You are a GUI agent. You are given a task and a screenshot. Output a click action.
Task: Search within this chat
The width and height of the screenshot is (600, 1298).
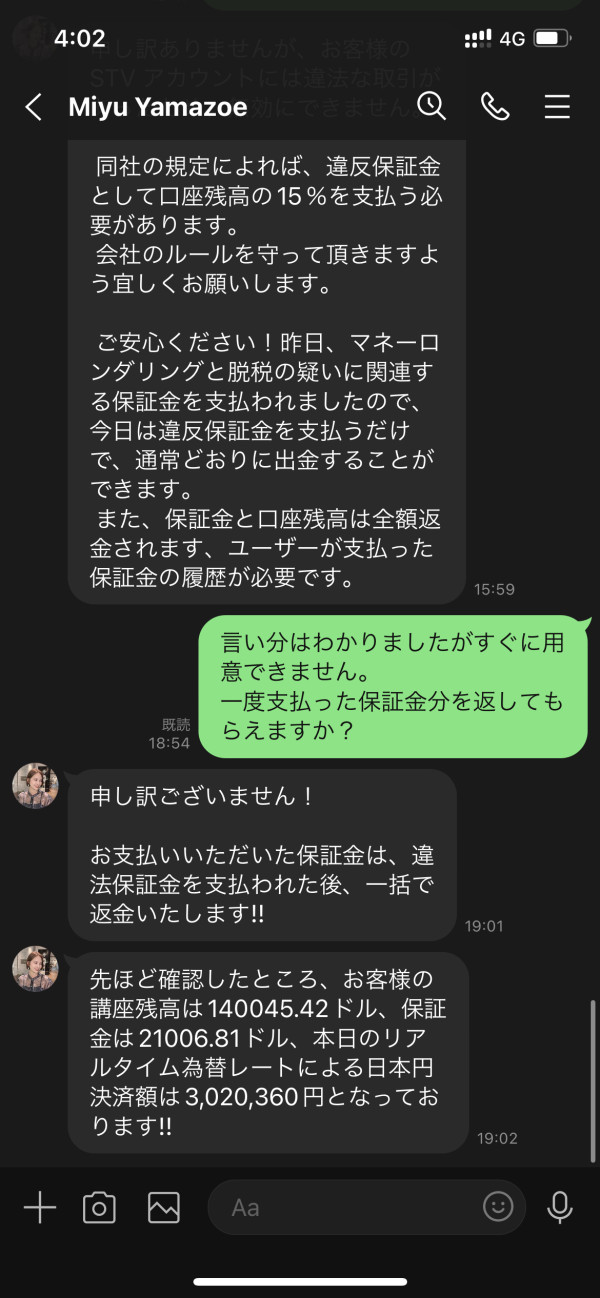pyautogui.click(x=431, y=106)
